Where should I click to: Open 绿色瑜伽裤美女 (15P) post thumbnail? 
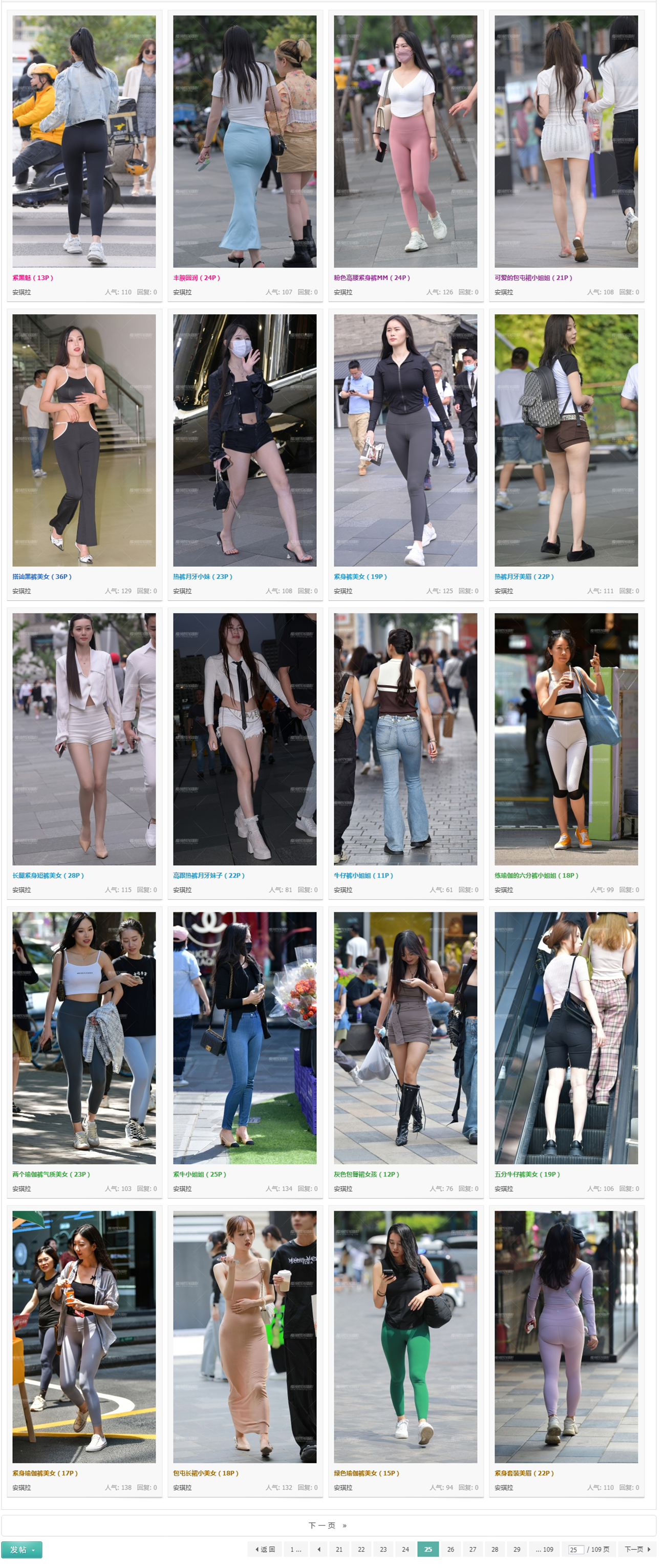[x=405, y=1337]
